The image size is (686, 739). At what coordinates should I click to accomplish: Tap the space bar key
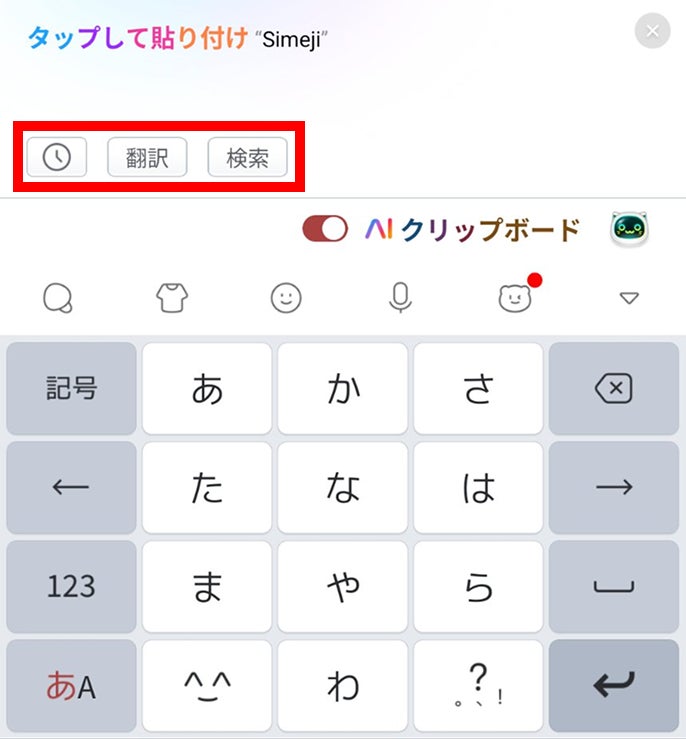pyautogui.click(x=614, y=587)
